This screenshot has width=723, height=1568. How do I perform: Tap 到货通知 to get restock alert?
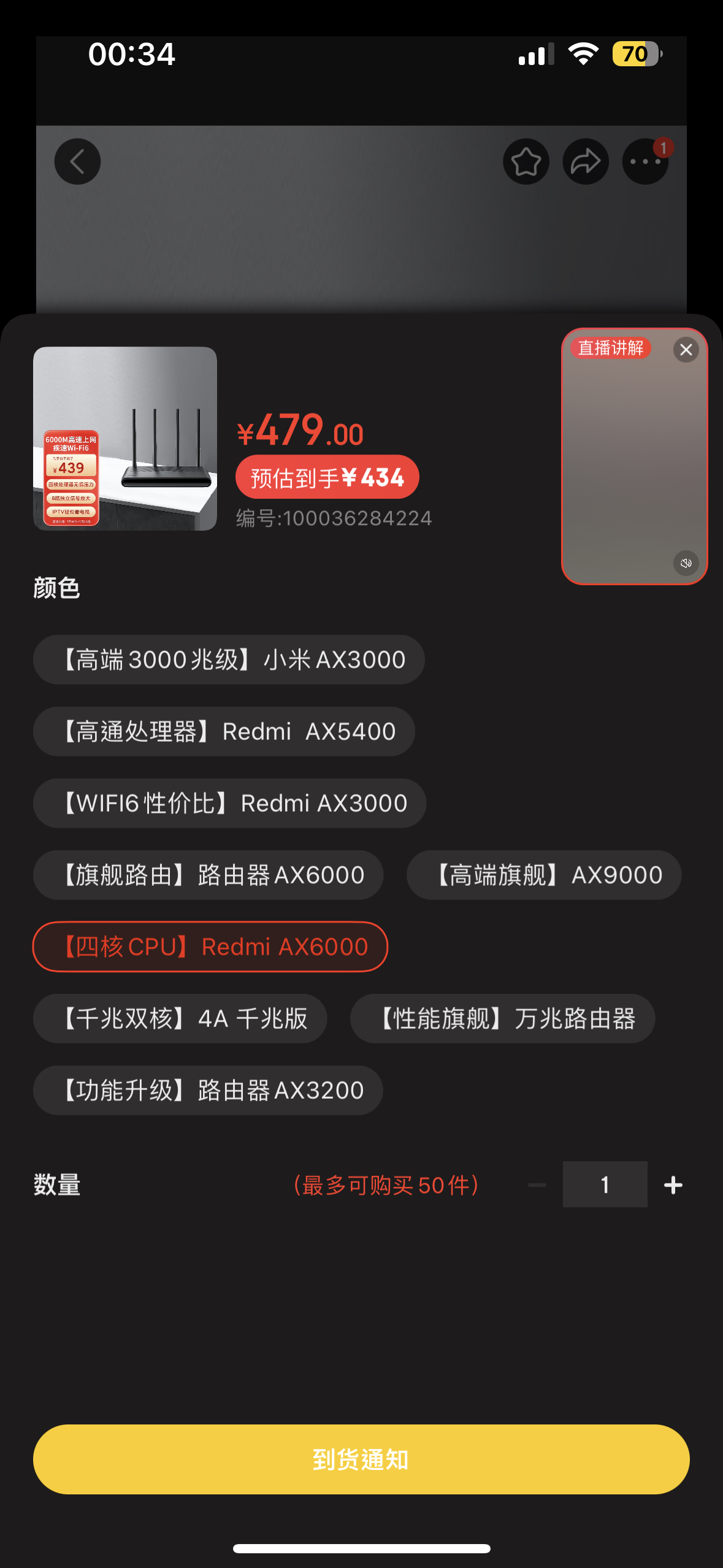tap(361, 1459)
